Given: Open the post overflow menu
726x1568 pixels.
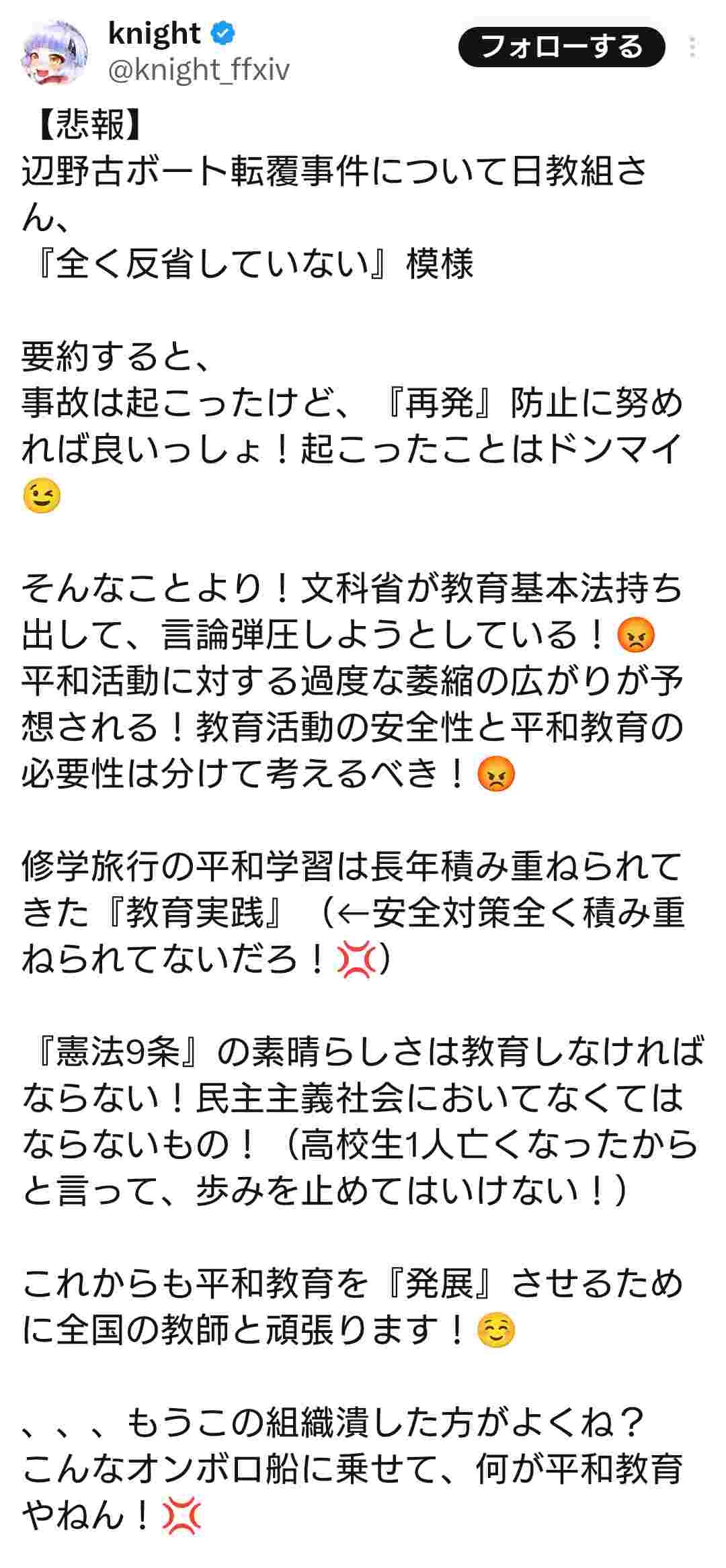Looking at the screenshot, I should pos(692,47).
